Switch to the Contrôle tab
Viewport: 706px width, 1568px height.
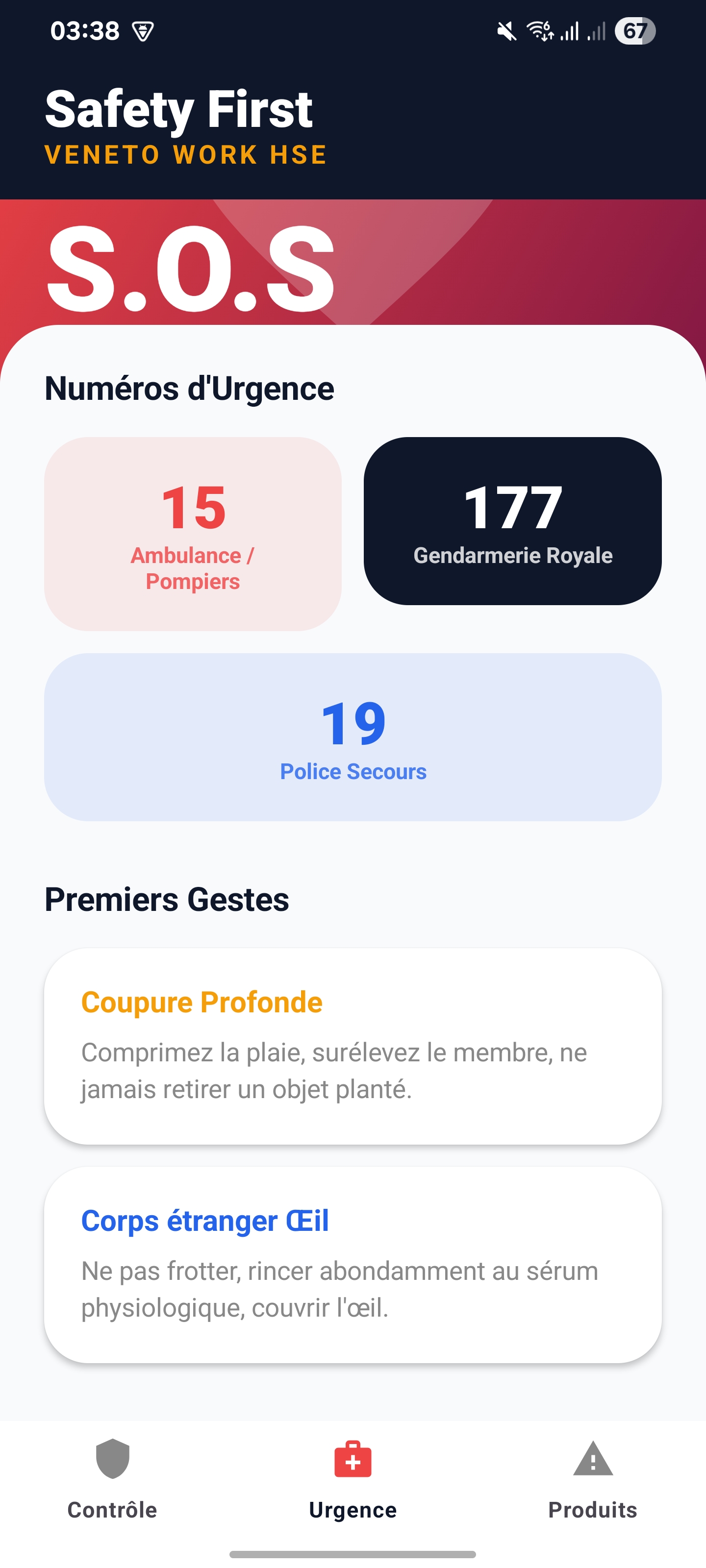tap(112, 1510)
